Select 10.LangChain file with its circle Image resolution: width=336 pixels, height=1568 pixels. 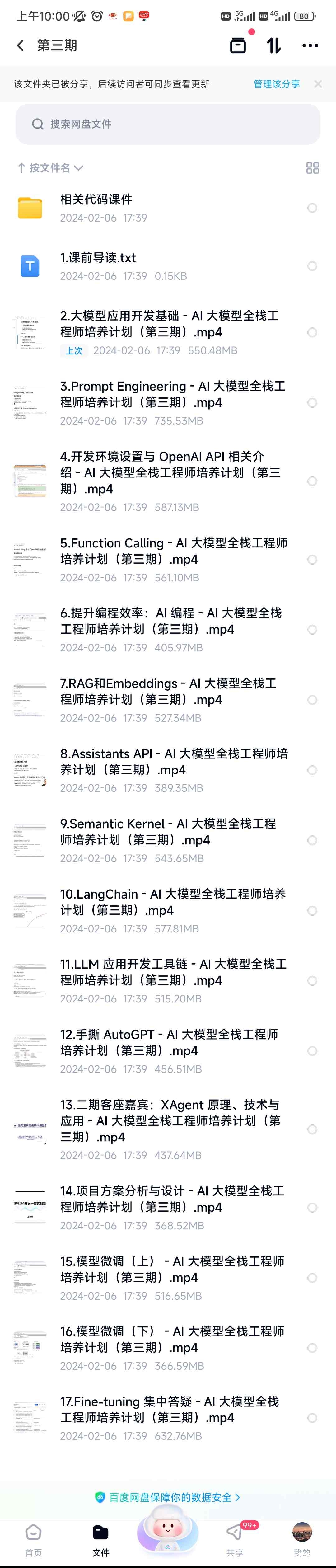pos(312,911)
